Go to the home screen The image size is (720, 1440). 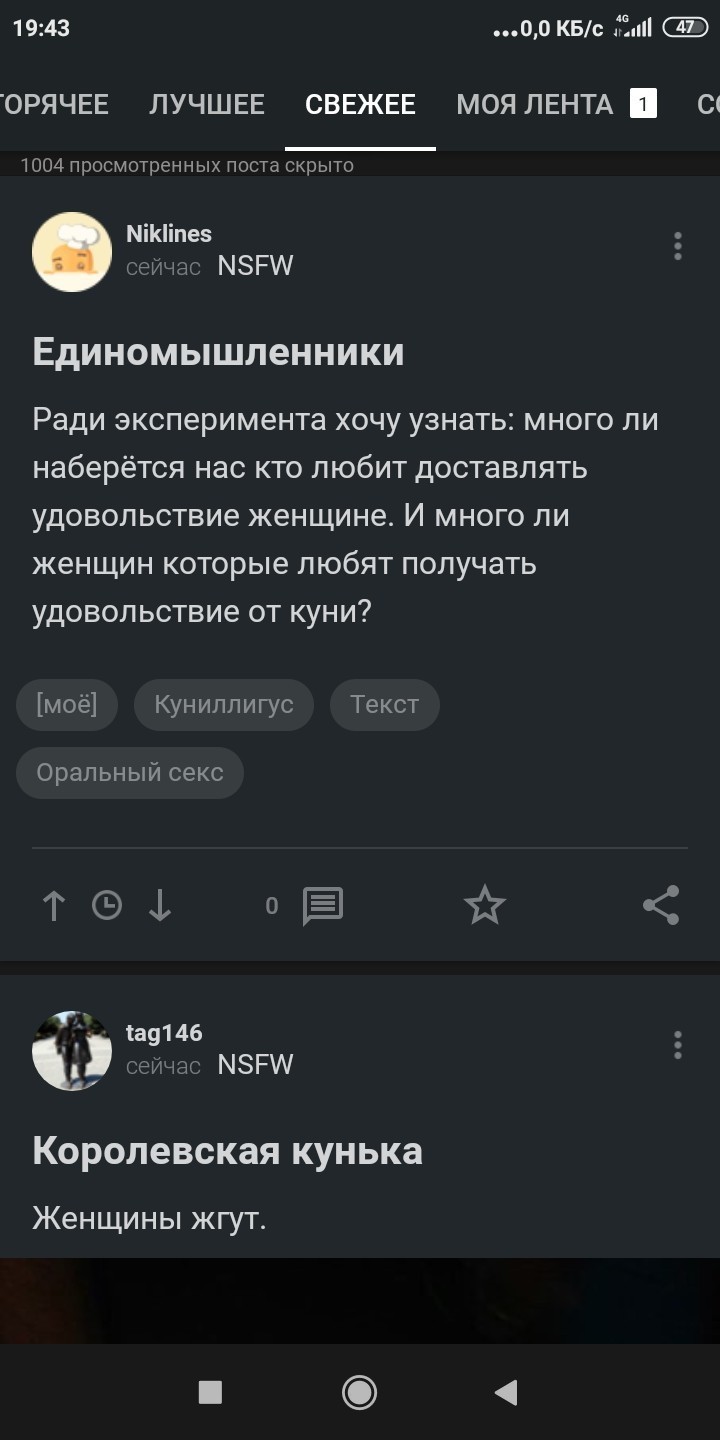[359, 1392]
